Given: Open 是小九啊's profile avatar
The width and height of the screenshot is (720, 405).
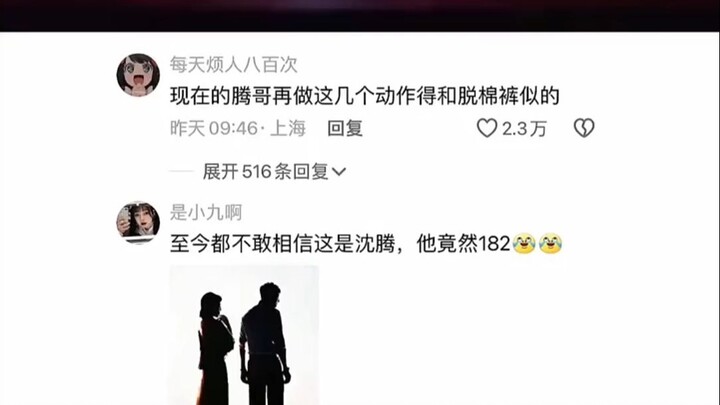Looking at the screenshot, I should click(x=138, y=222).
